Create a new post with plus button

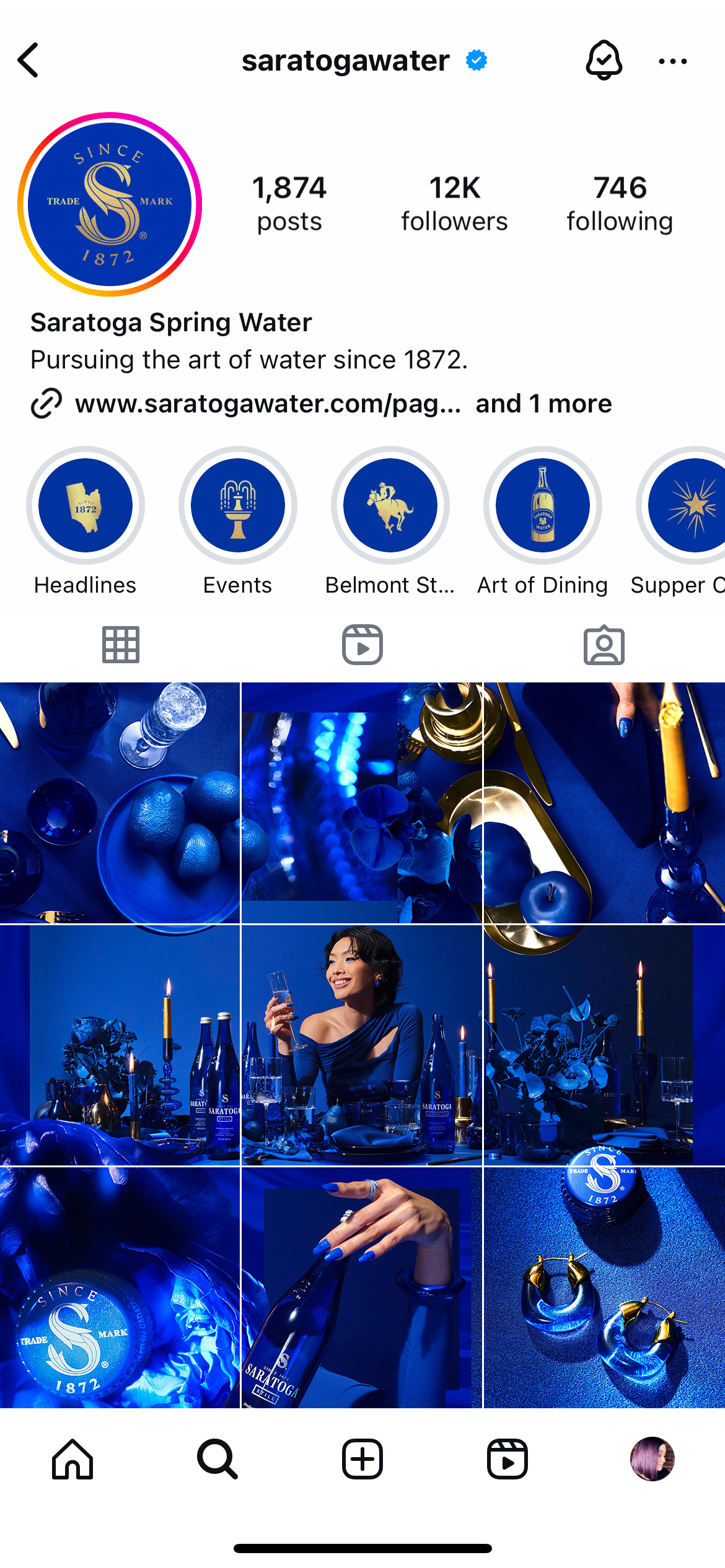(x=362, y=1458)
